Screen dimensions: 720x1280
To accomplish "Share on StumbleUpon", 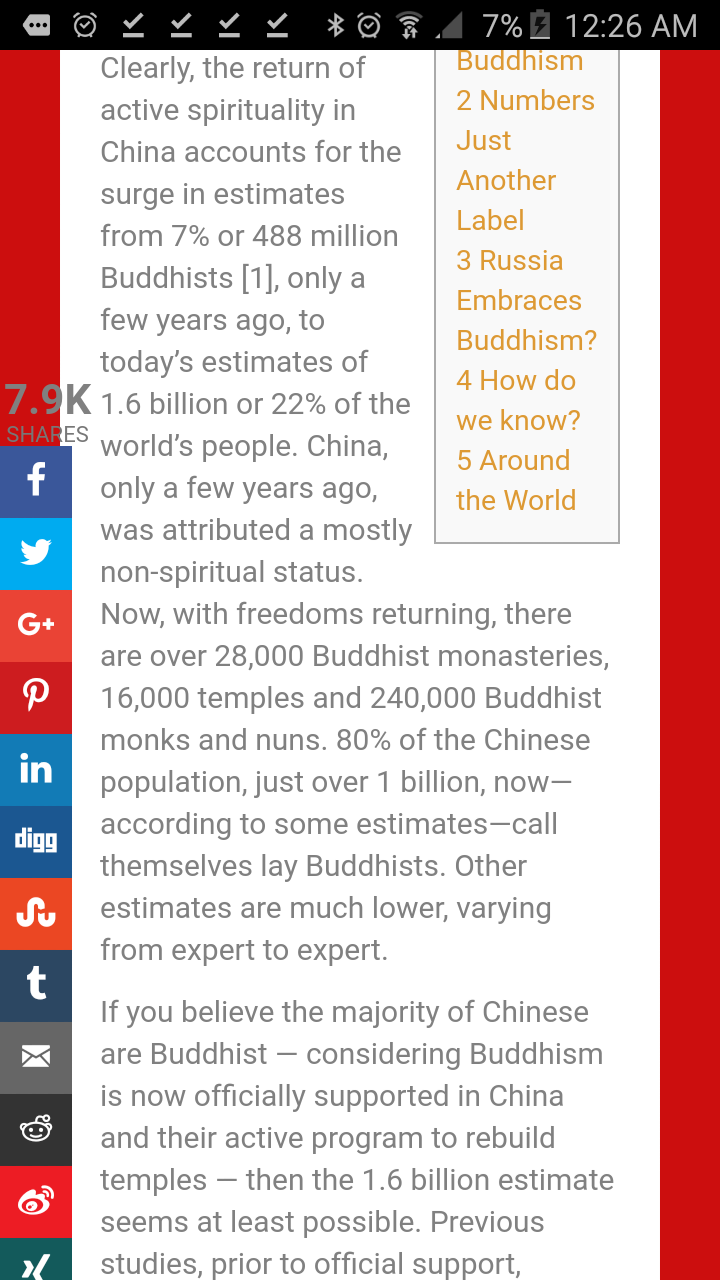I will tap(36, 913).
